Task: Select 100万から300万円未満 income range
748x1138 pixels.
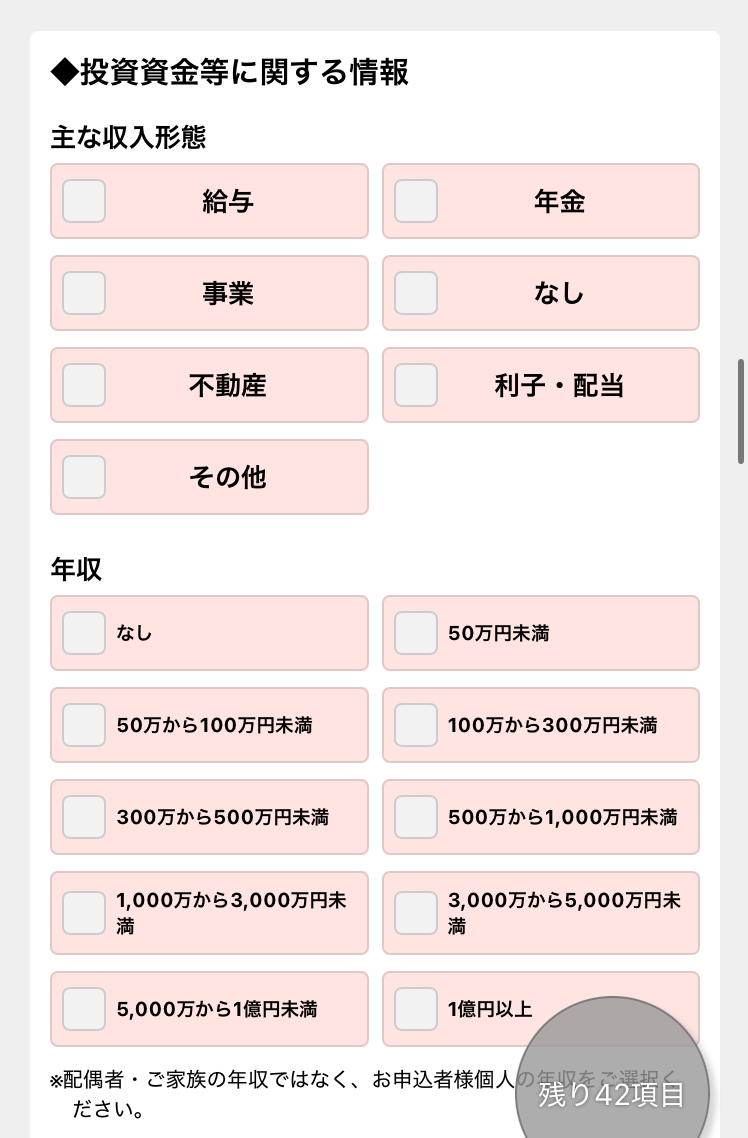Action: (416, 725)
